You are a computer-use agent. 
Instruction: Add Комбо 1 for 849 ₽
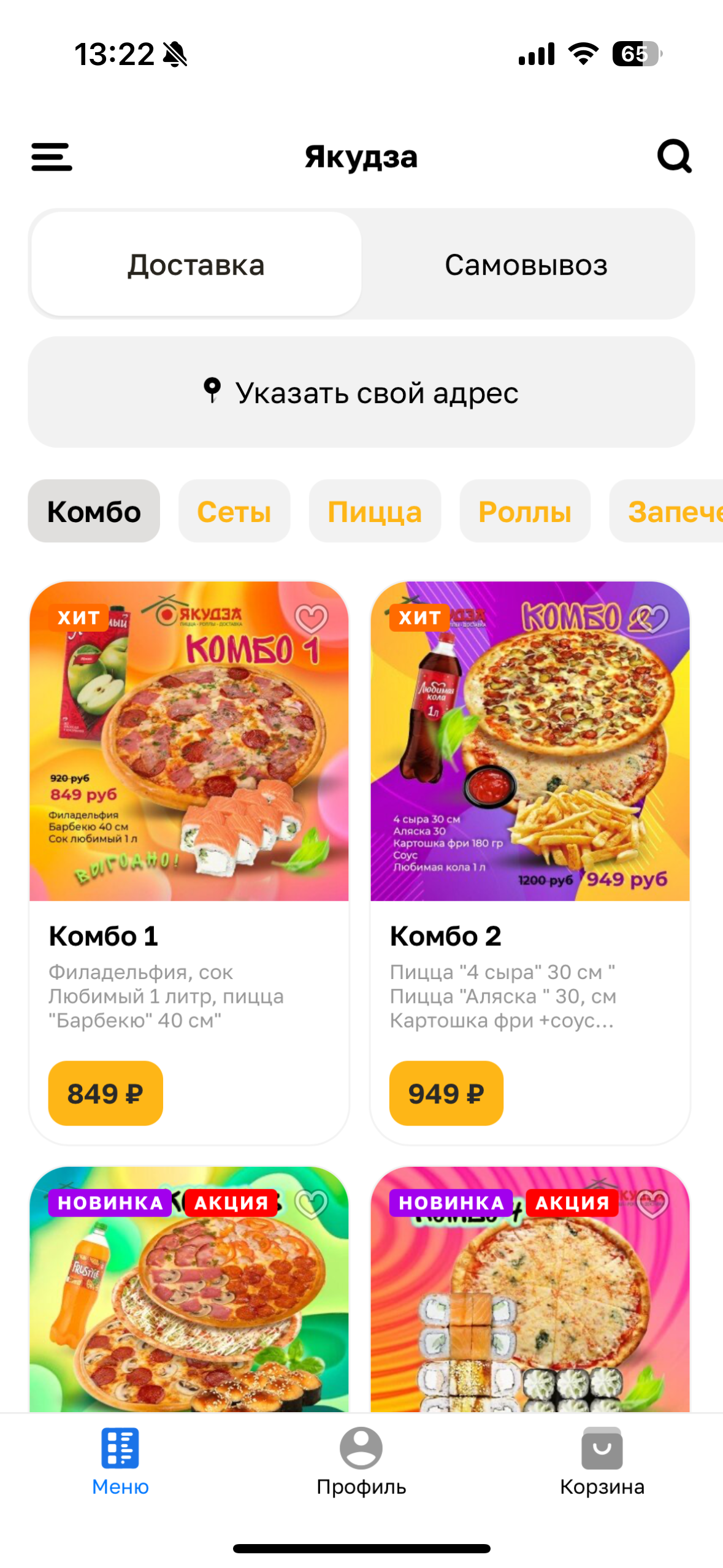[105, 1093]
